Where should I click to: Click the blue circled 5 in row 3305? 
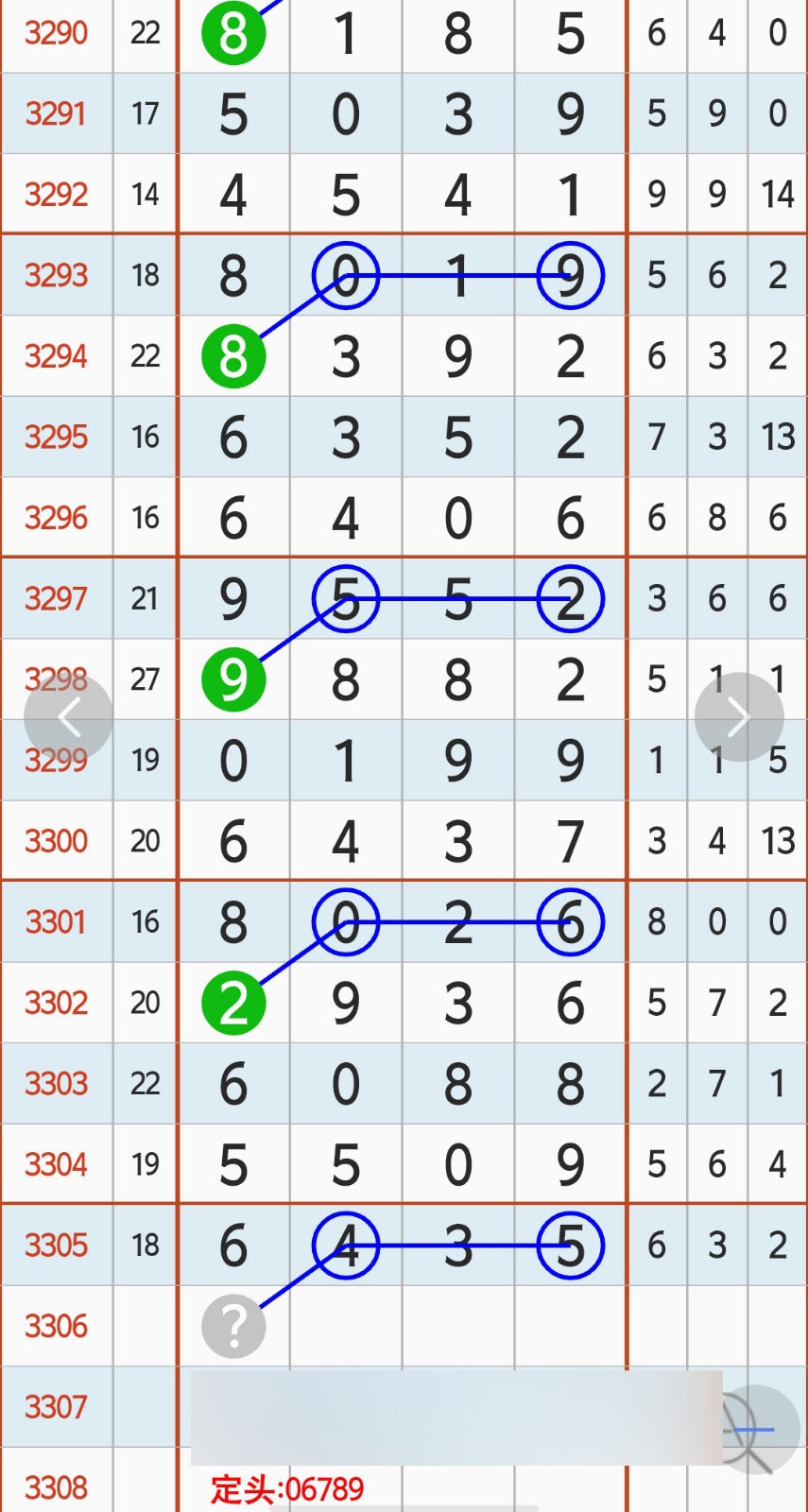(570, 1246)
